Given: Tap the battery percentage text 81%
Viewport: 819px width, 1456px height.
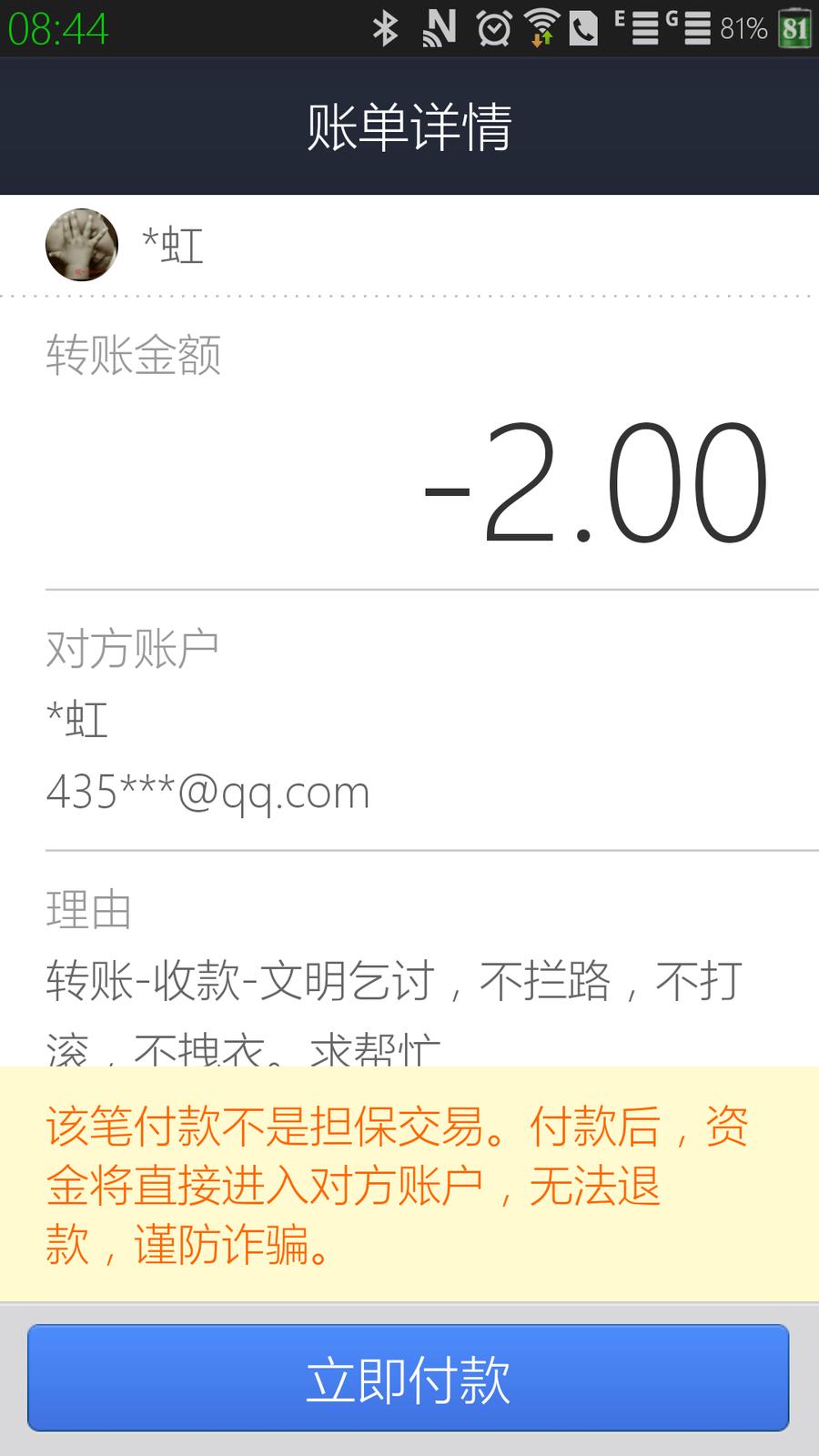Looking at the screenshot, I should coord(742,28).
